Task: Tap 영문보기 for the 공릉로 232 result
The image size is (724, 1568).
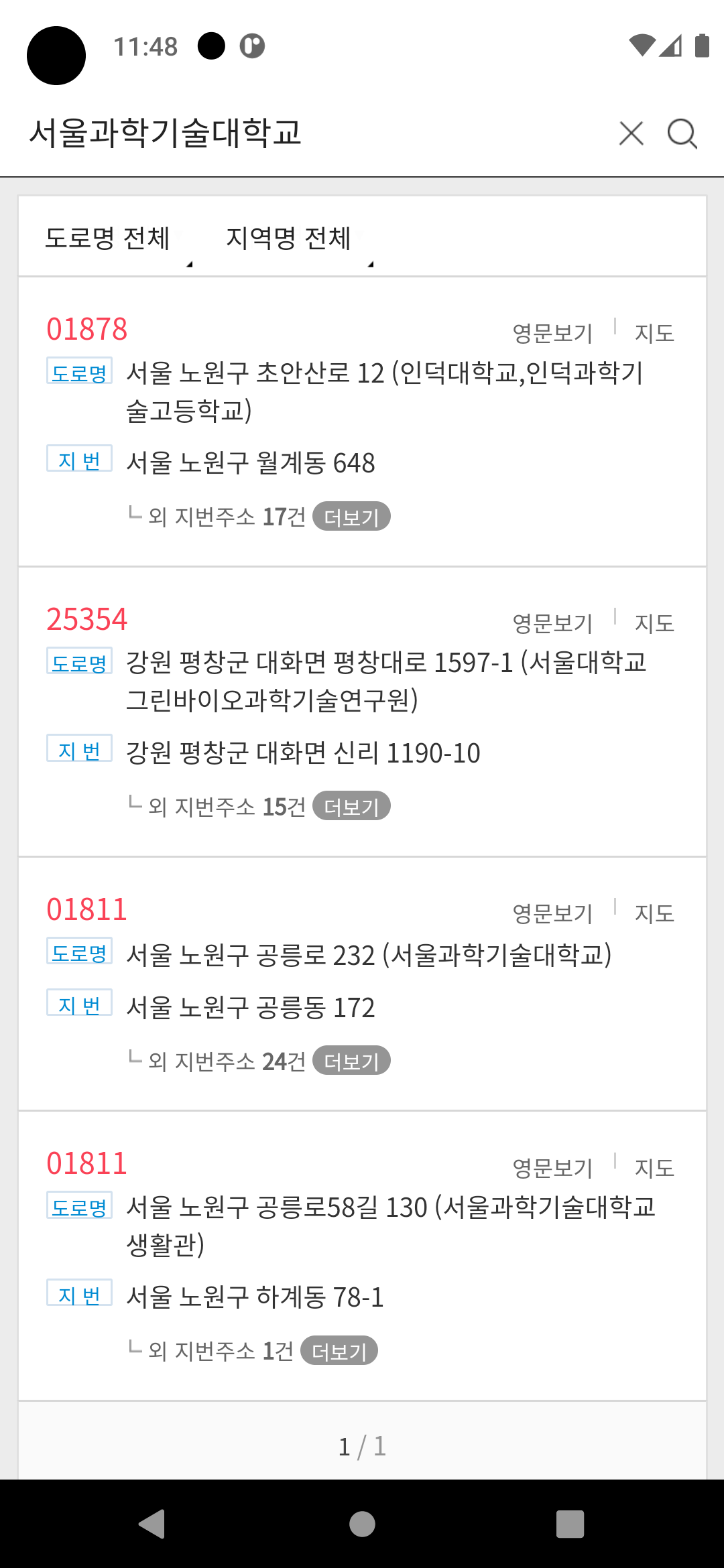Action: pos(552,913)
